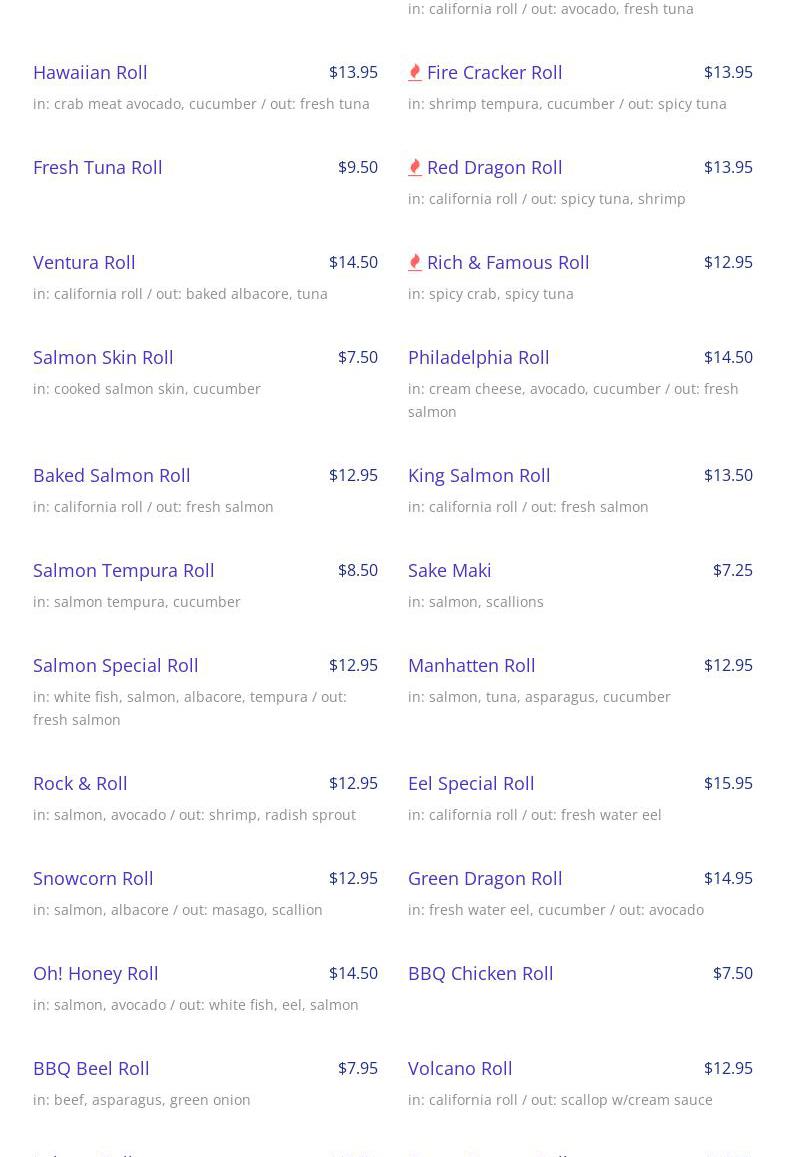The image size is (785, 1157).
Task: Open the Salmon Special Roll
Action: coord(115,665)
